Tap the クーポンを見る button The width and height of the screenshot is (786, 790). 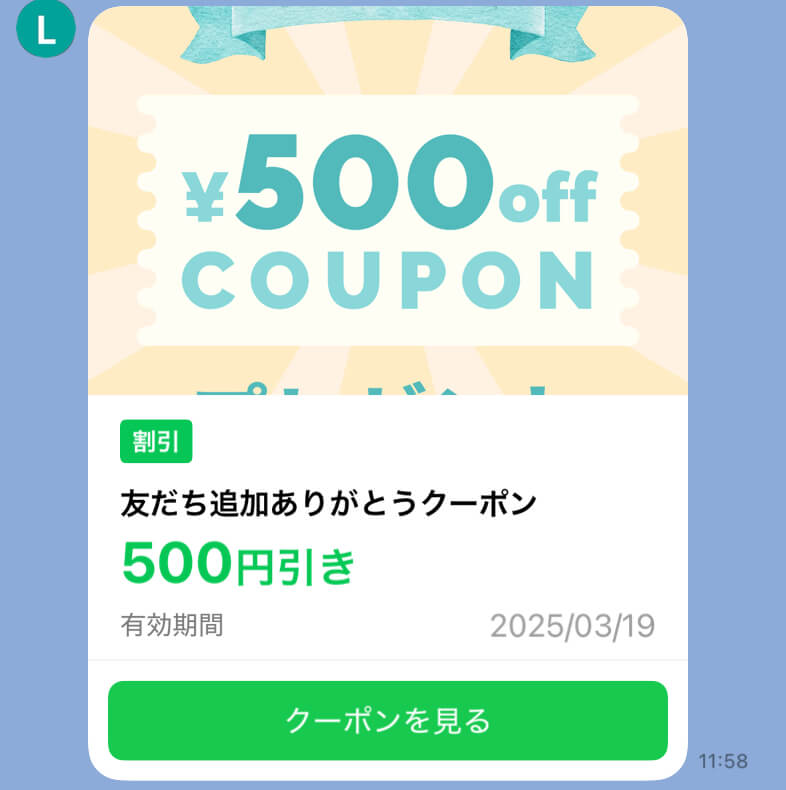(x=387, y=720)
